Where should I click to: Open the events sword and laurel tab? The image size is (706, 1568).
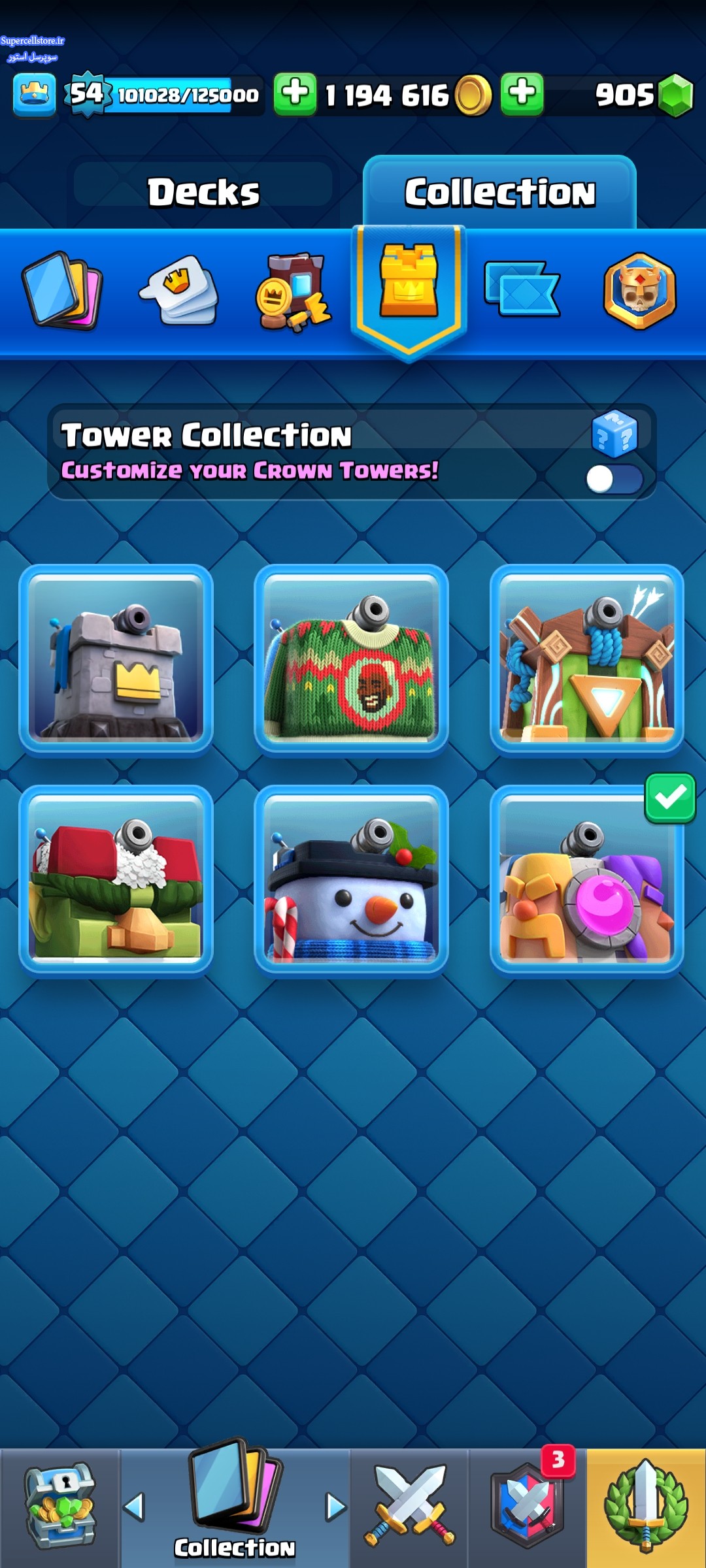646,1508
